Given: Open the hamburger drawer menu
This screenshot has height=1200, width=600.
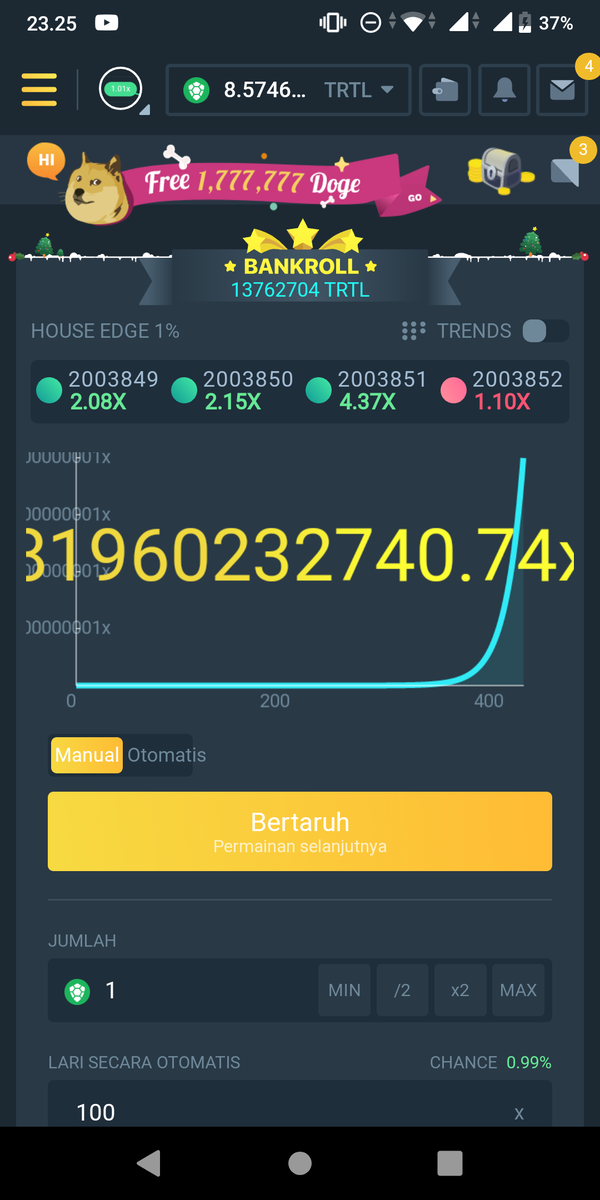Looking at the screenshot, I should coord(39,90).
